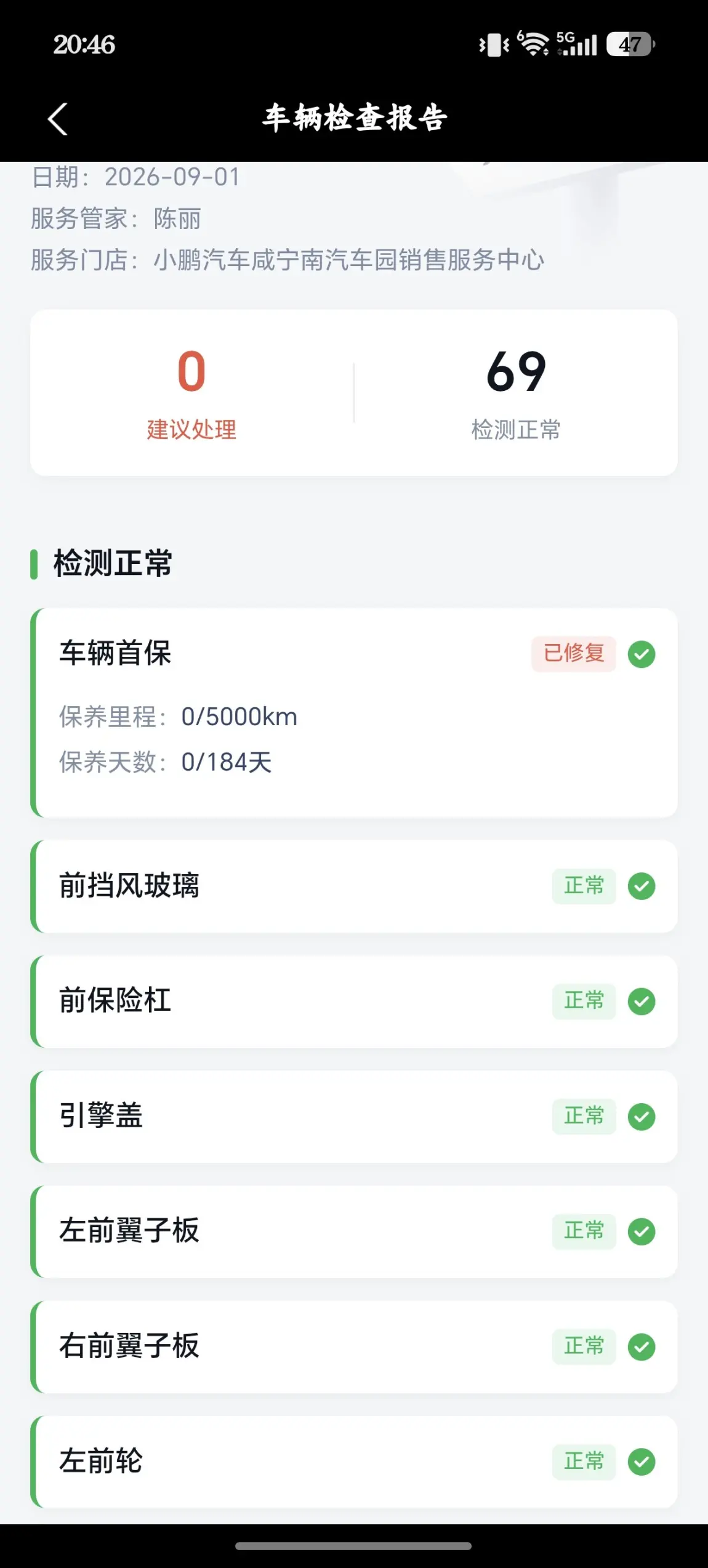The width and height of the screenshot is (708, 1568).
Task: Select the 左前翼子板 inspection item
Action: 354,1231
